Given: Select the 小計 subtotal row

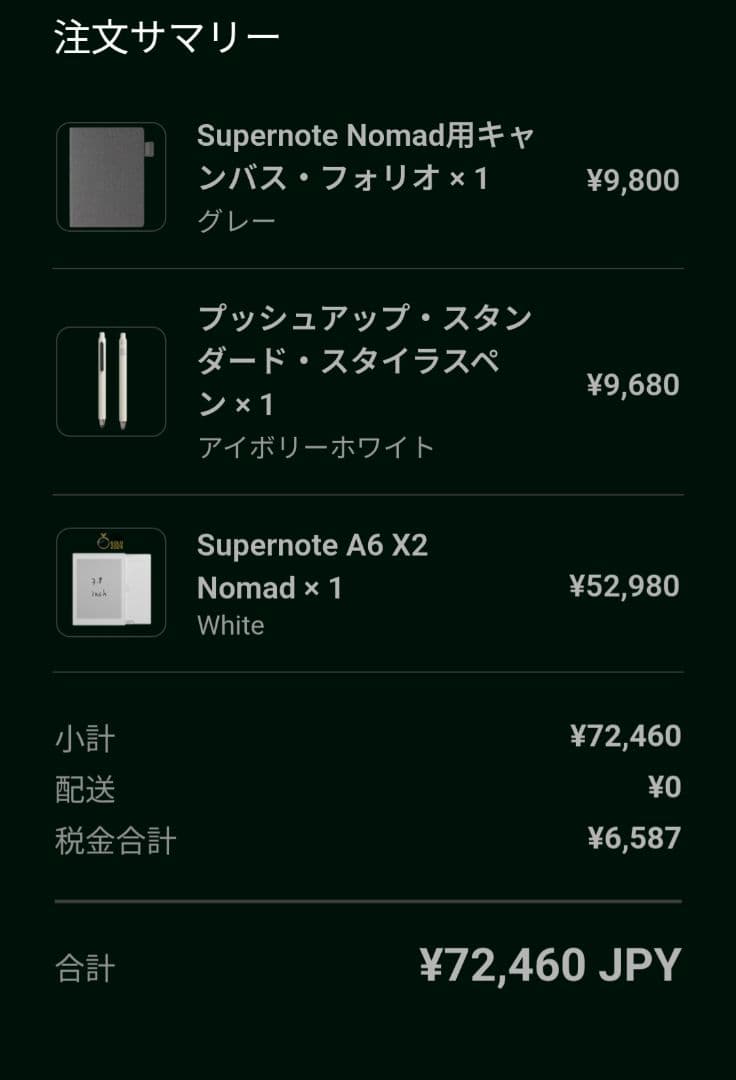Looking at the screenshot, I should pos(83,738).
